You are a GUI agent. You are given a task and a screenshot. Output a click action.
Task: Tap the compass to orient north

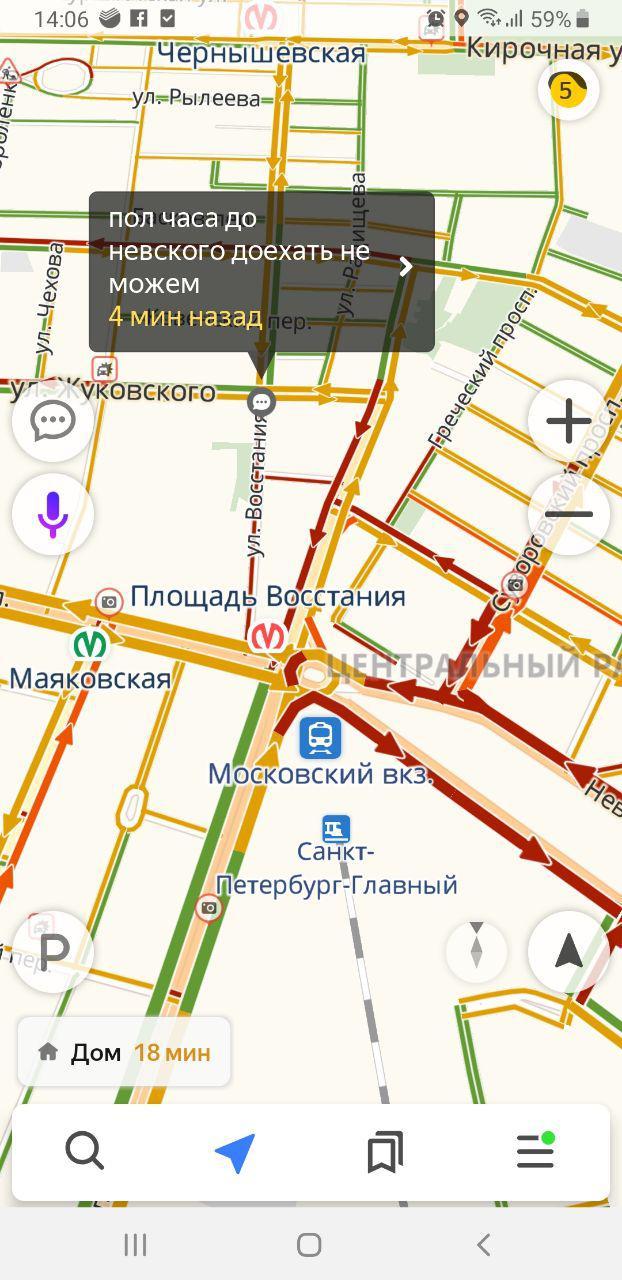pos(476,950)
